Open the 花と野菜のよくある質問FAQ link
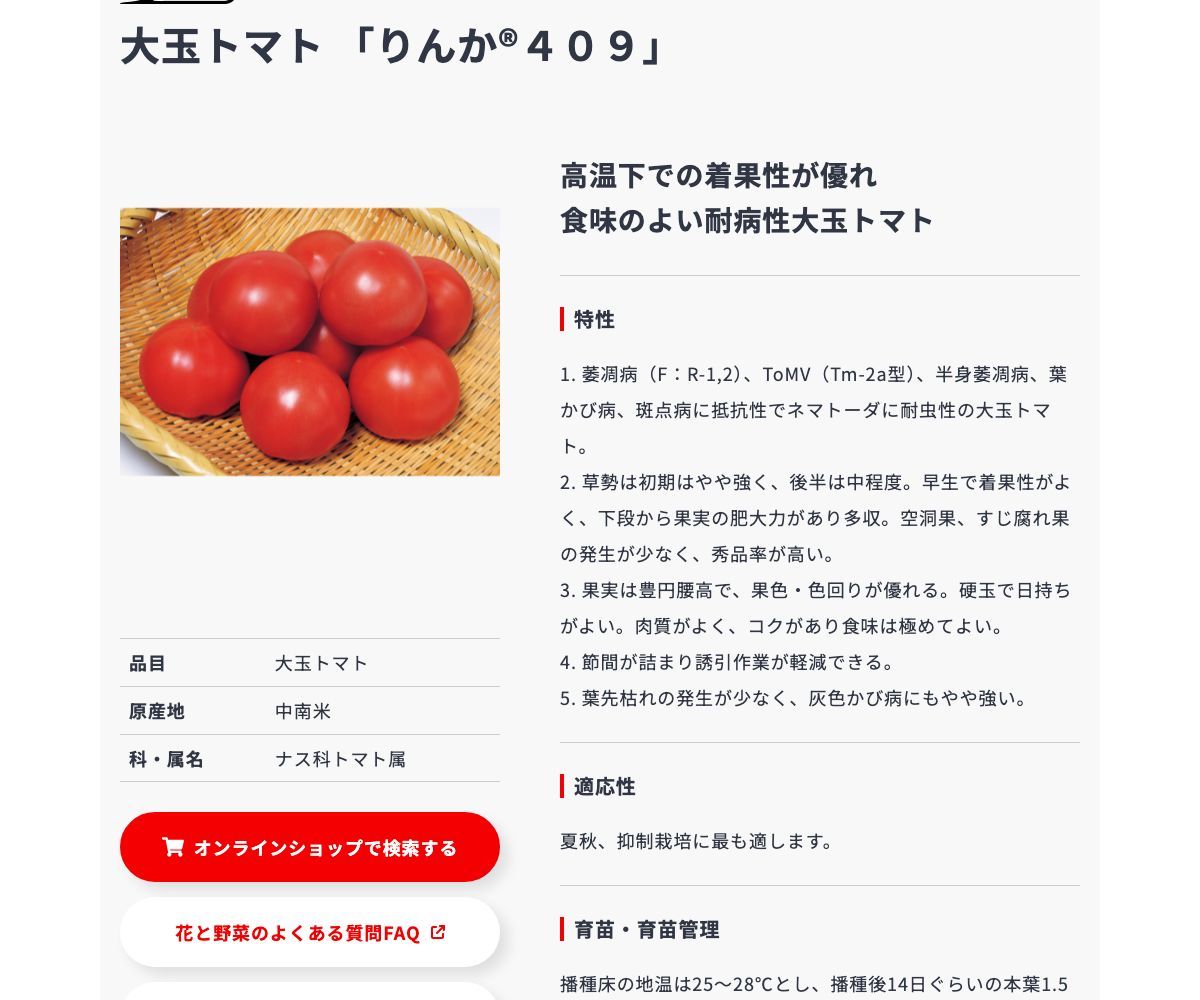 [x=310, y=932]
